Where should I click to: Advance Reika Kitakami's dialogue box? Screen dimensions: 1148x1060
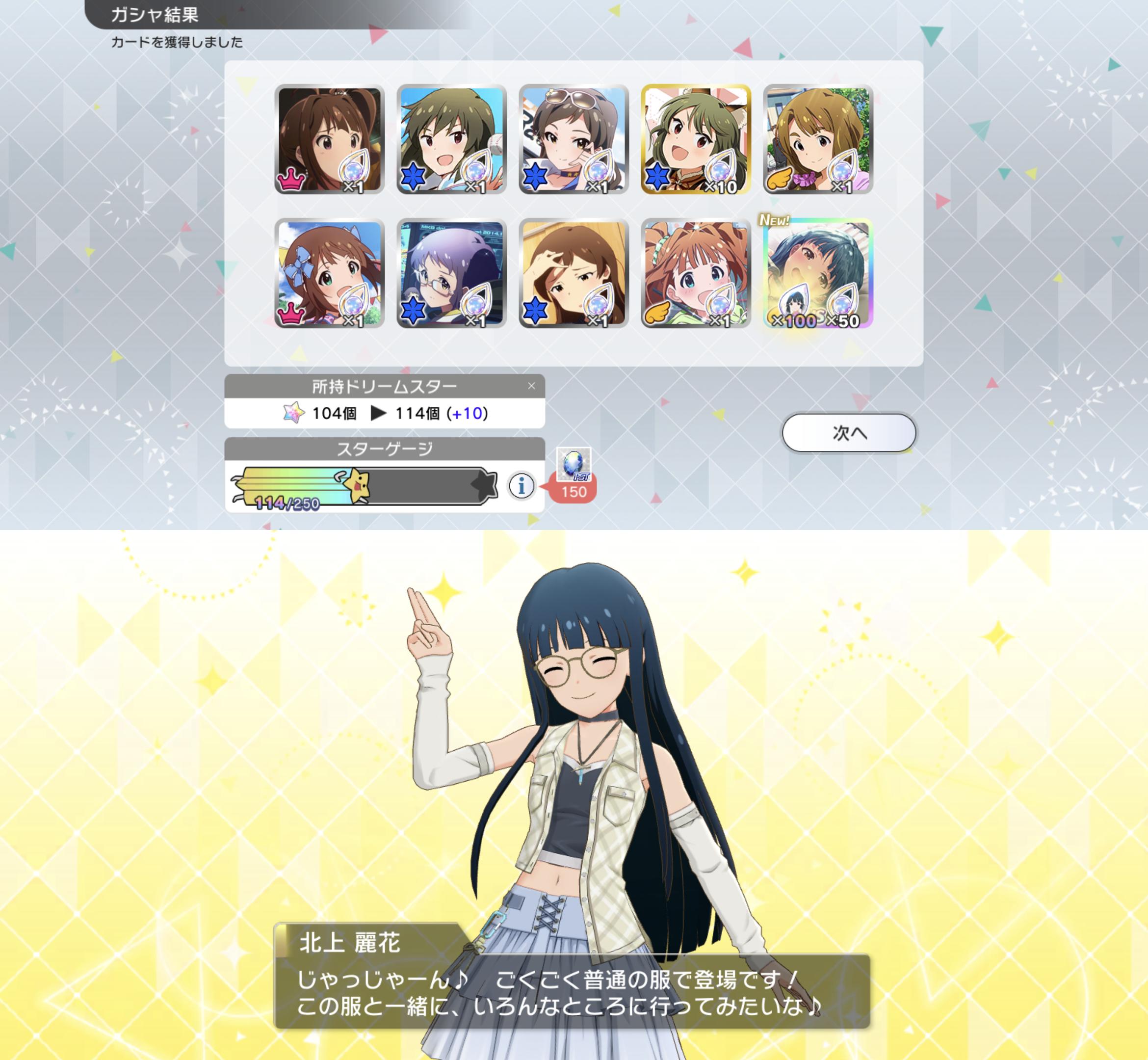point(572,992)
